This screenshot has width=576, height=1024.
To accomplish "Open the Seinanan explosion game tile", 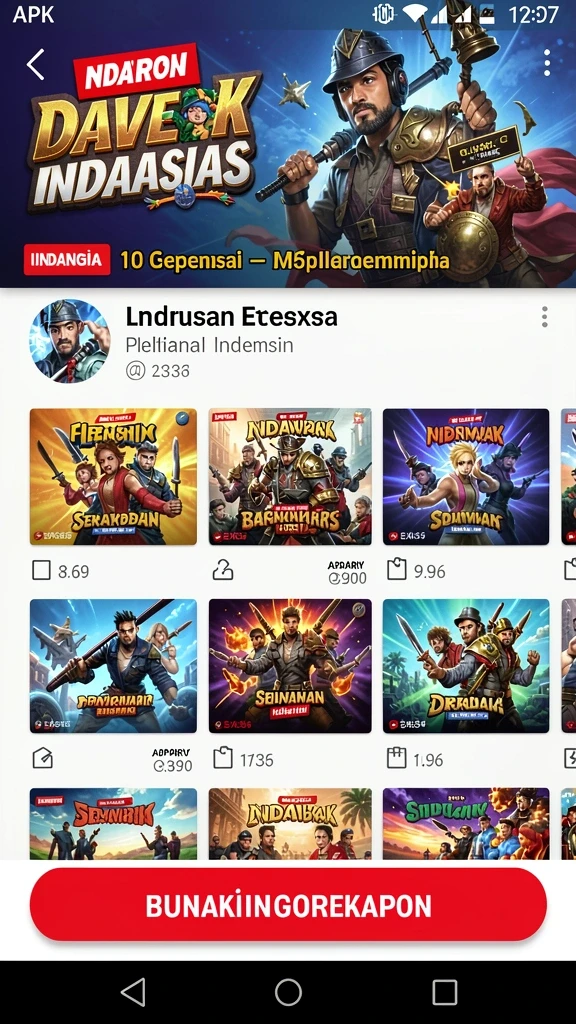I will pyautogui.click(x=290, y=666).
